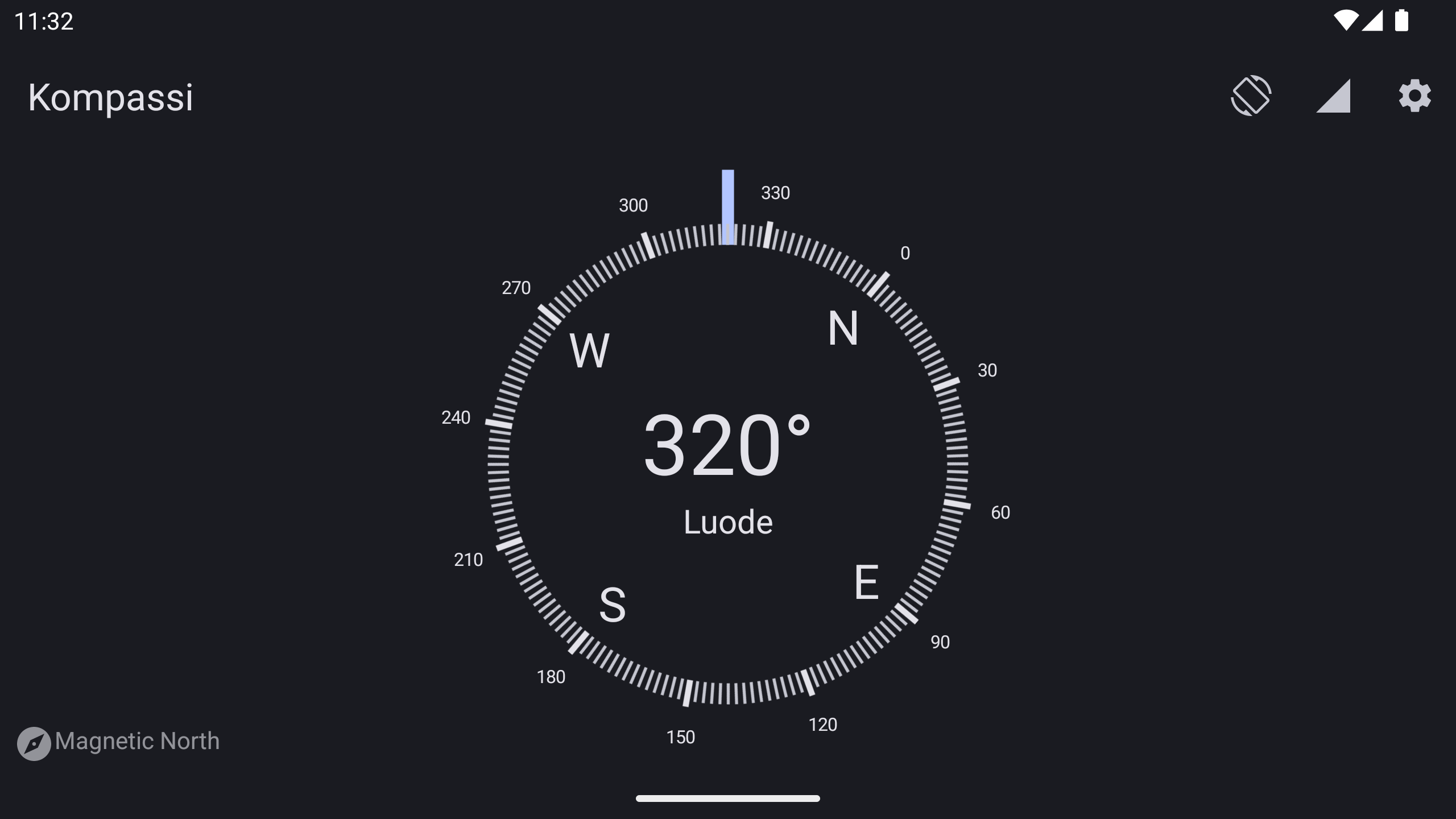Image resolution: width=1456 pixels, height=819 pixels.
Task: Open the settings gear
Action: pyautogui.click(x=1414, y=96)
